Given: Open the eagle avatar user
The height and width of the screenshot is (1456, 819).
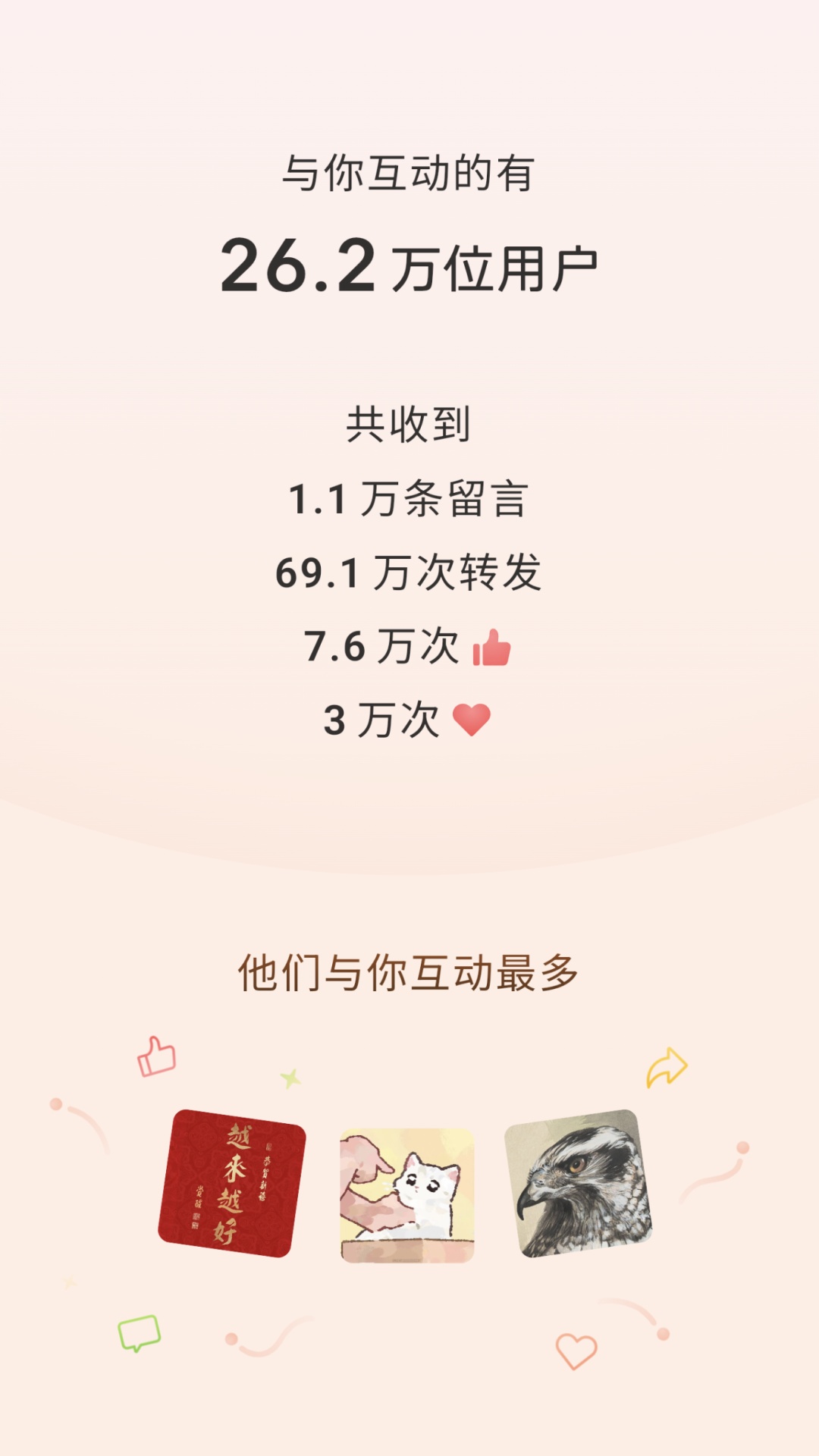Looking at the screenshot, I should pyautogui.click(x=578, y=1183).
